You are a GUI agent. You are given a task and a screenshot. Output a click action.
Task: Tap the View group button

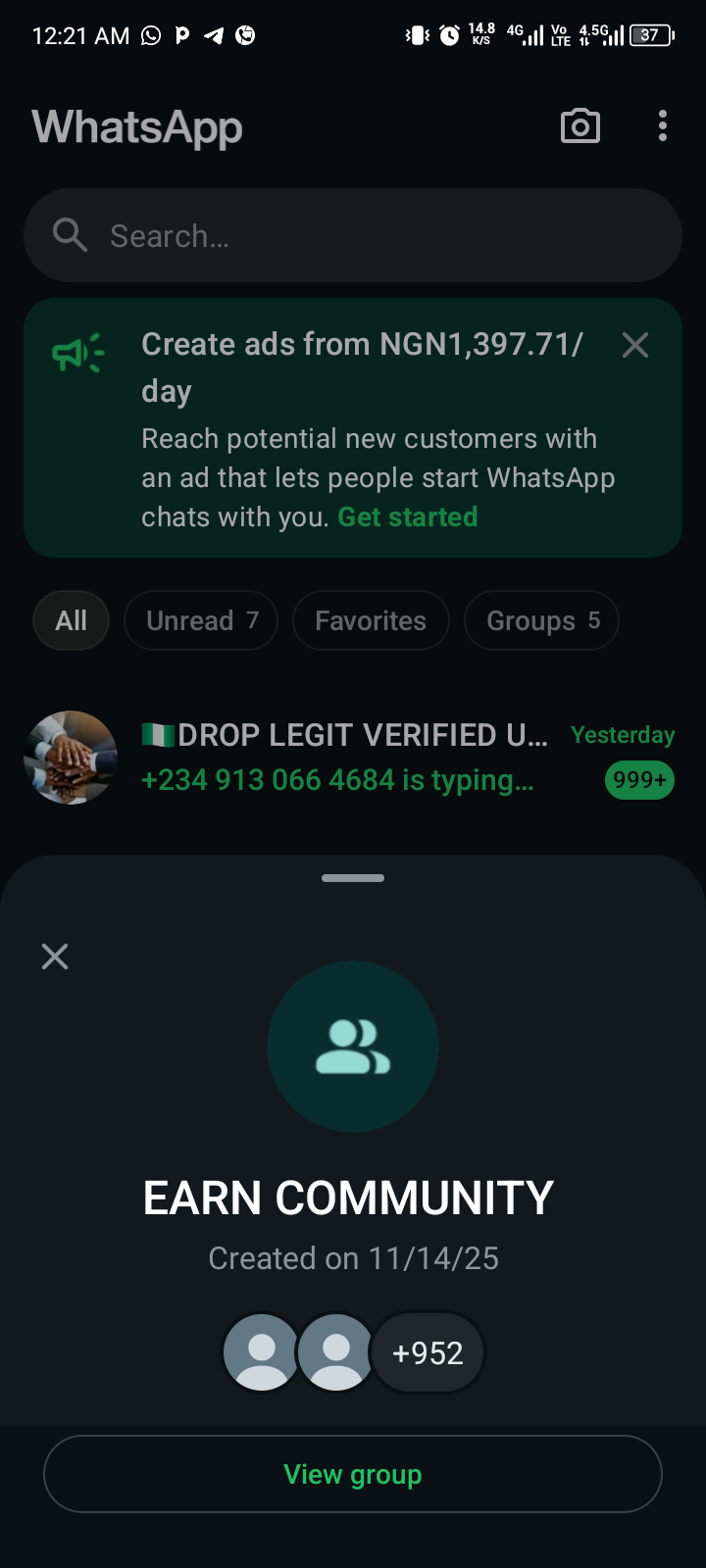click(x=353, y=1474)
